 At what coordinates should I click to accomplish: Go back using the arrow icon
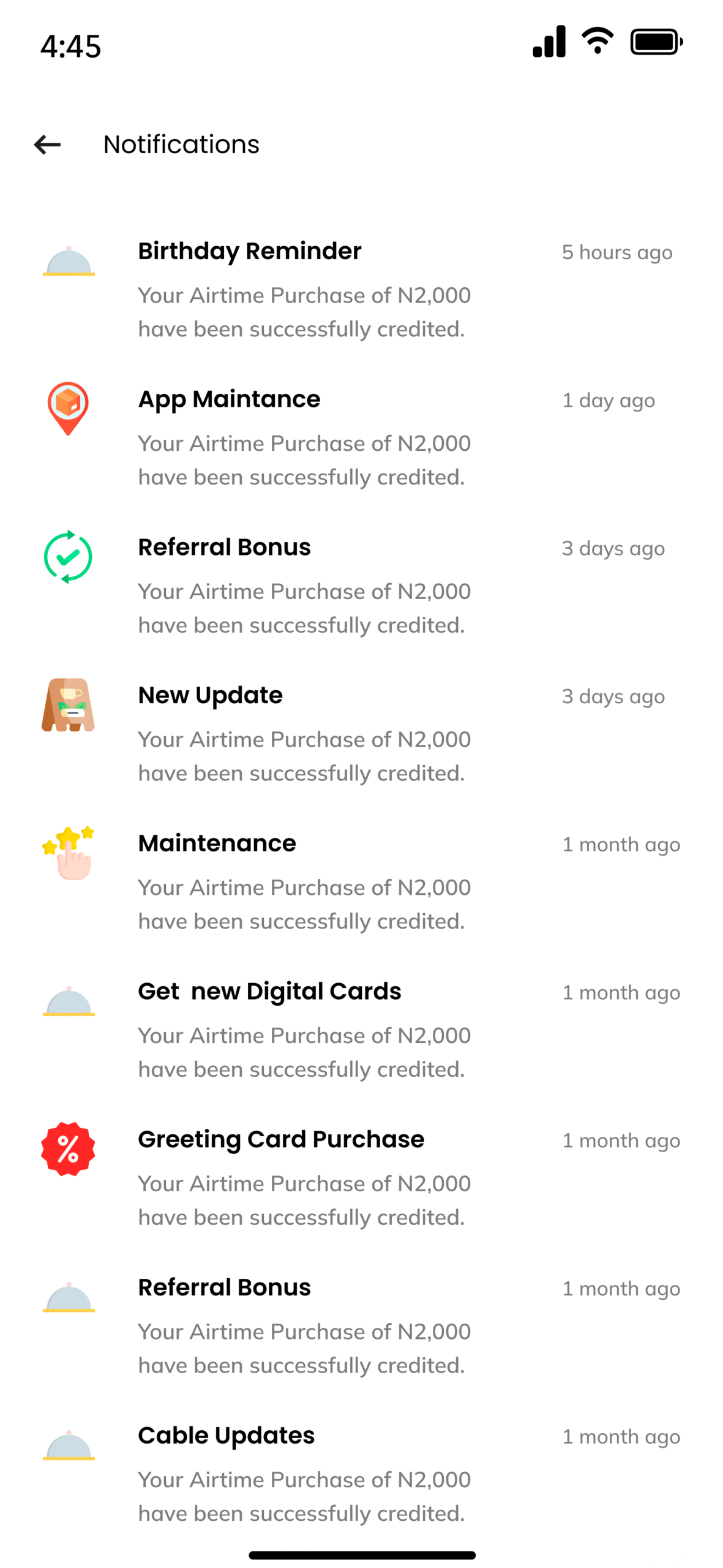tap(47, 145)
